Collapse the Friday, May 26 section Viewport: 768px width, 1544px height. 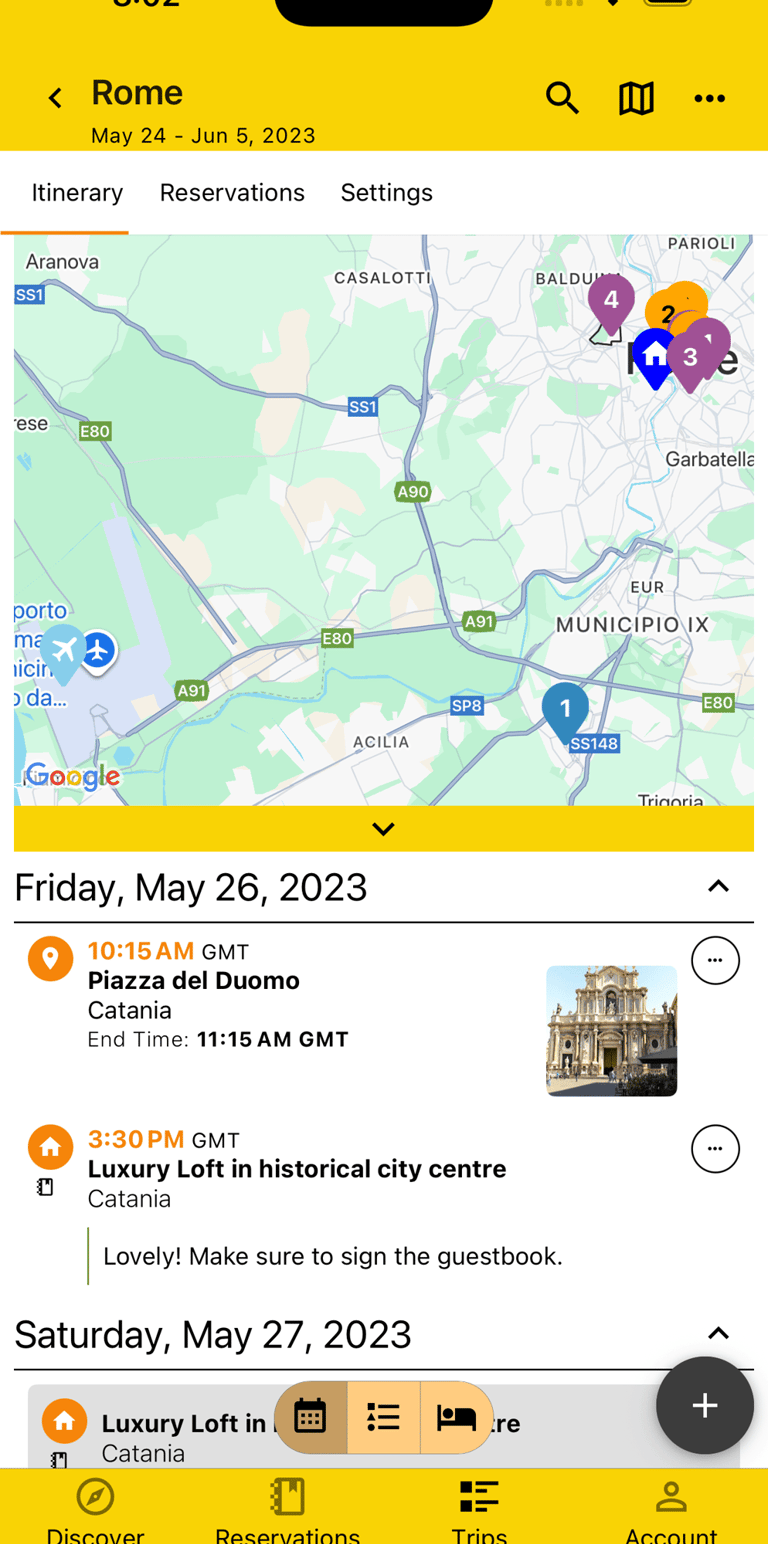tap(718, 886)
